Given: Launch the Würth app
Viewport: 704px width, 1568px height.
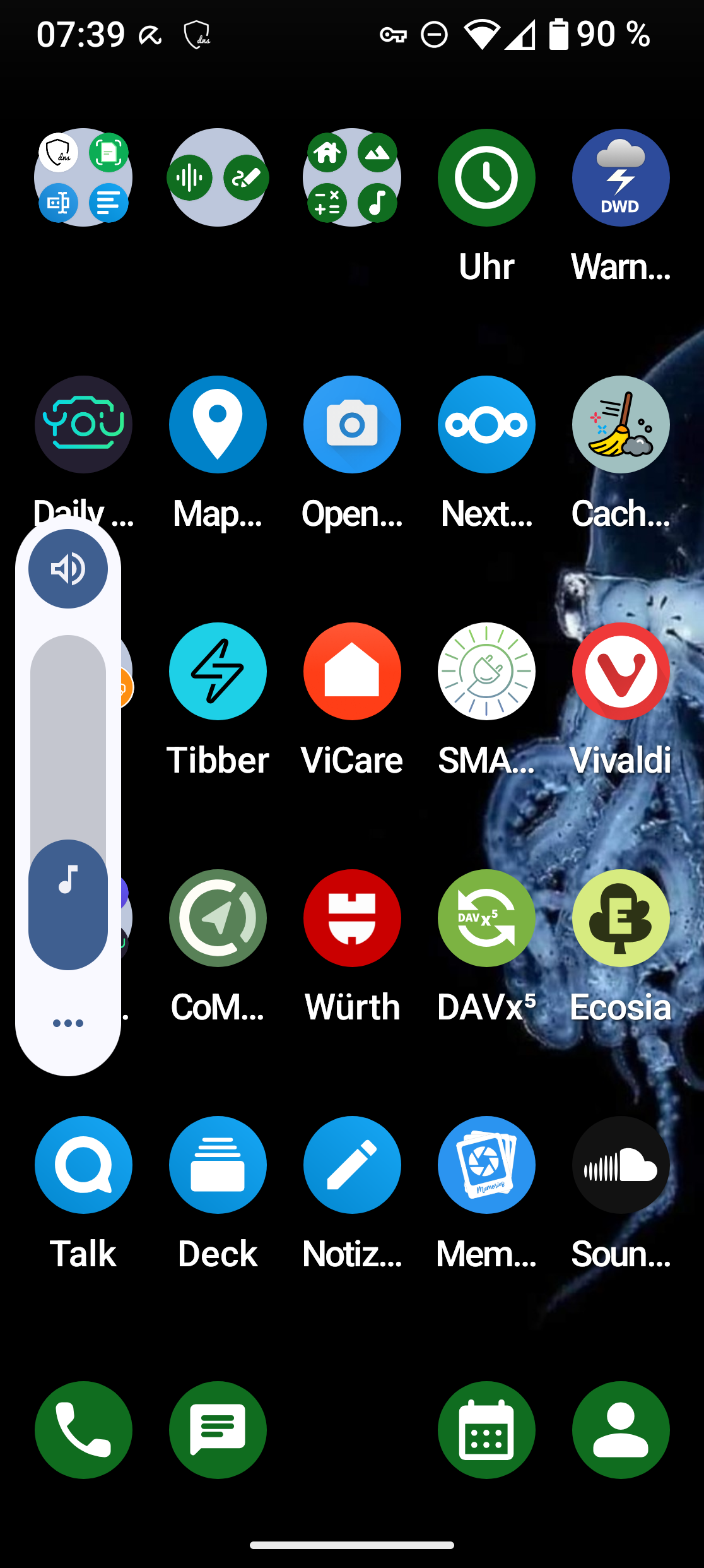Looking at the screenshot, I should (352, 918).
